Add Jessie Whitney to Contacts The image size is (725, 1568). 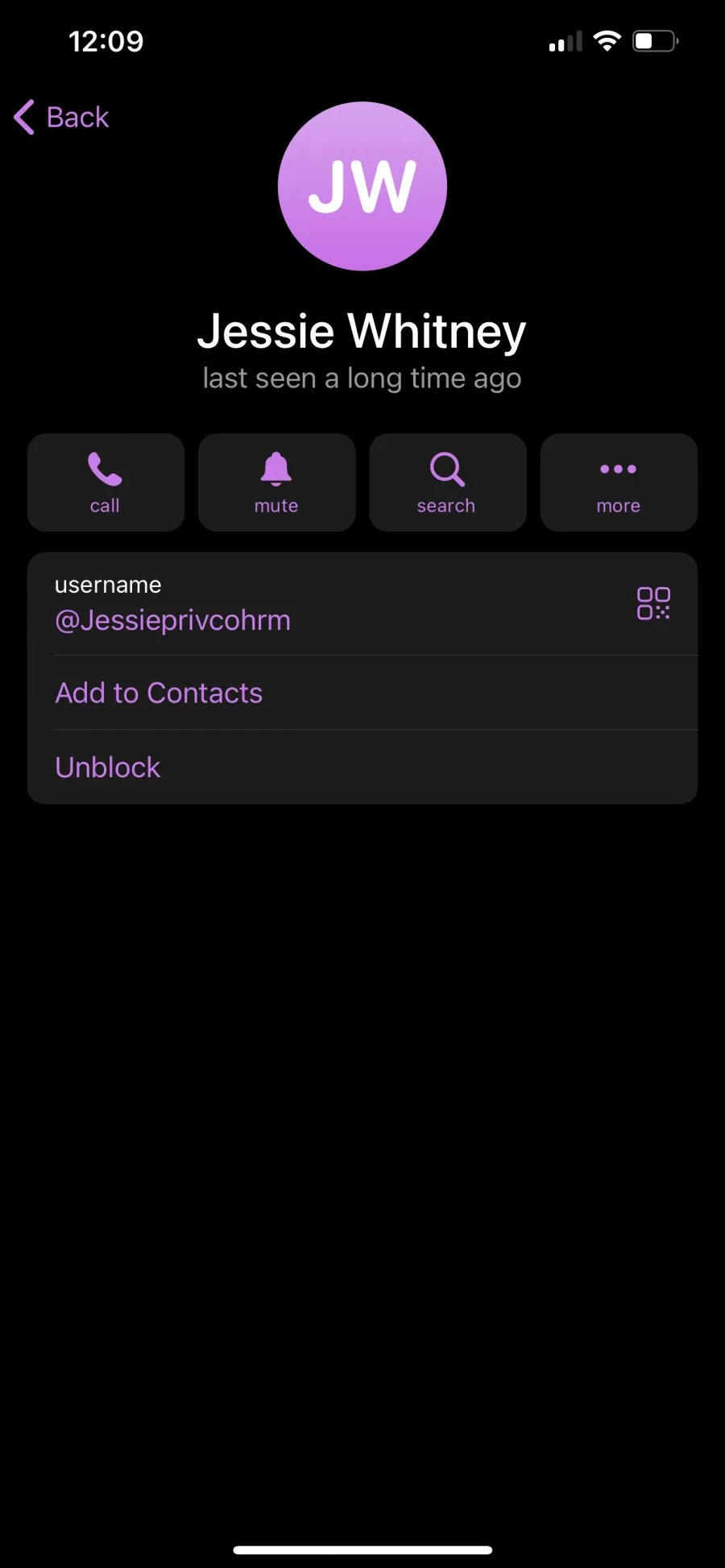pyautogui.click(x=362, y=693)
